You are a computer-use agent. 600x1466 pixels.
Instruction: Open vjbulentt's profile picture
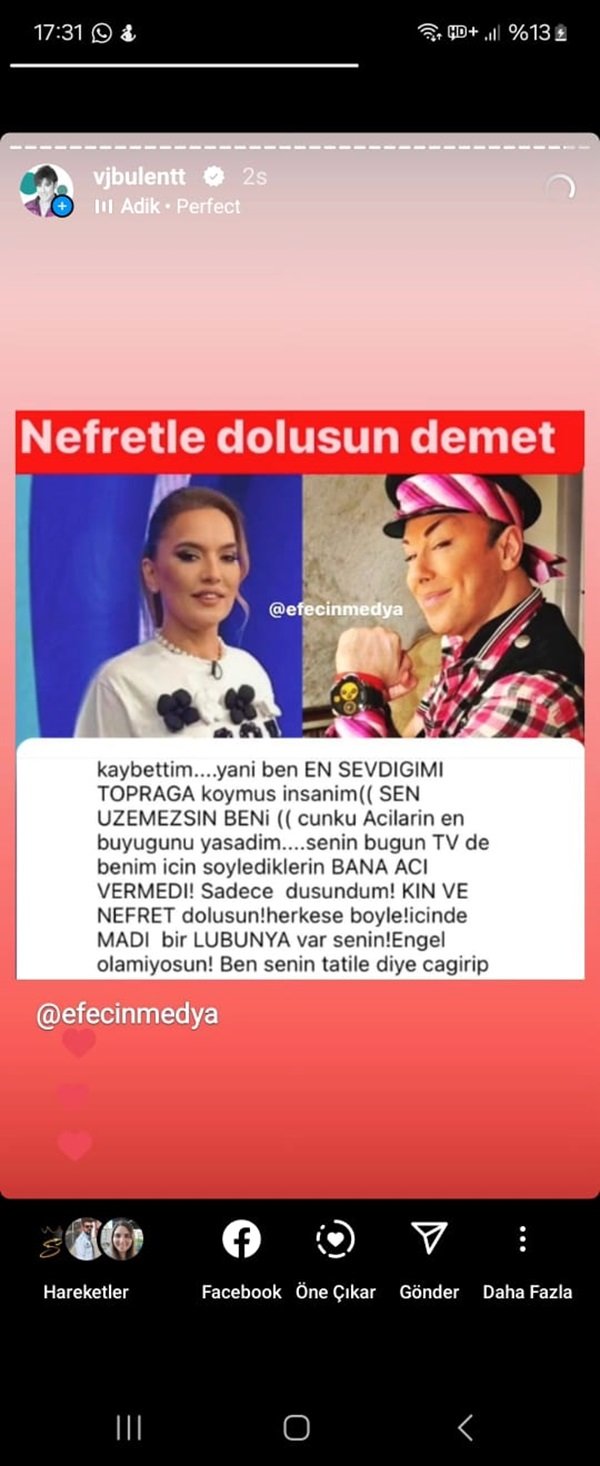click(46, 190)
